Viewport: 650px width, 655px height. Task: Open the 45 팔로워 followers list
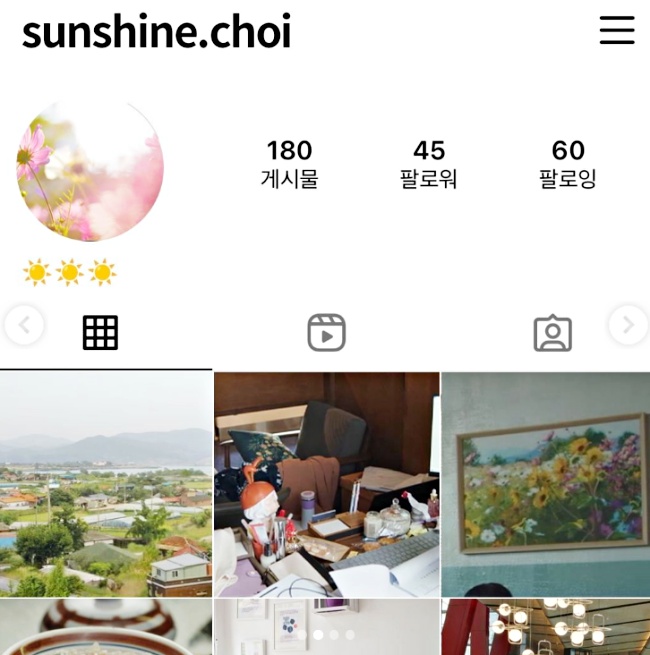click(x=428, y=164)
